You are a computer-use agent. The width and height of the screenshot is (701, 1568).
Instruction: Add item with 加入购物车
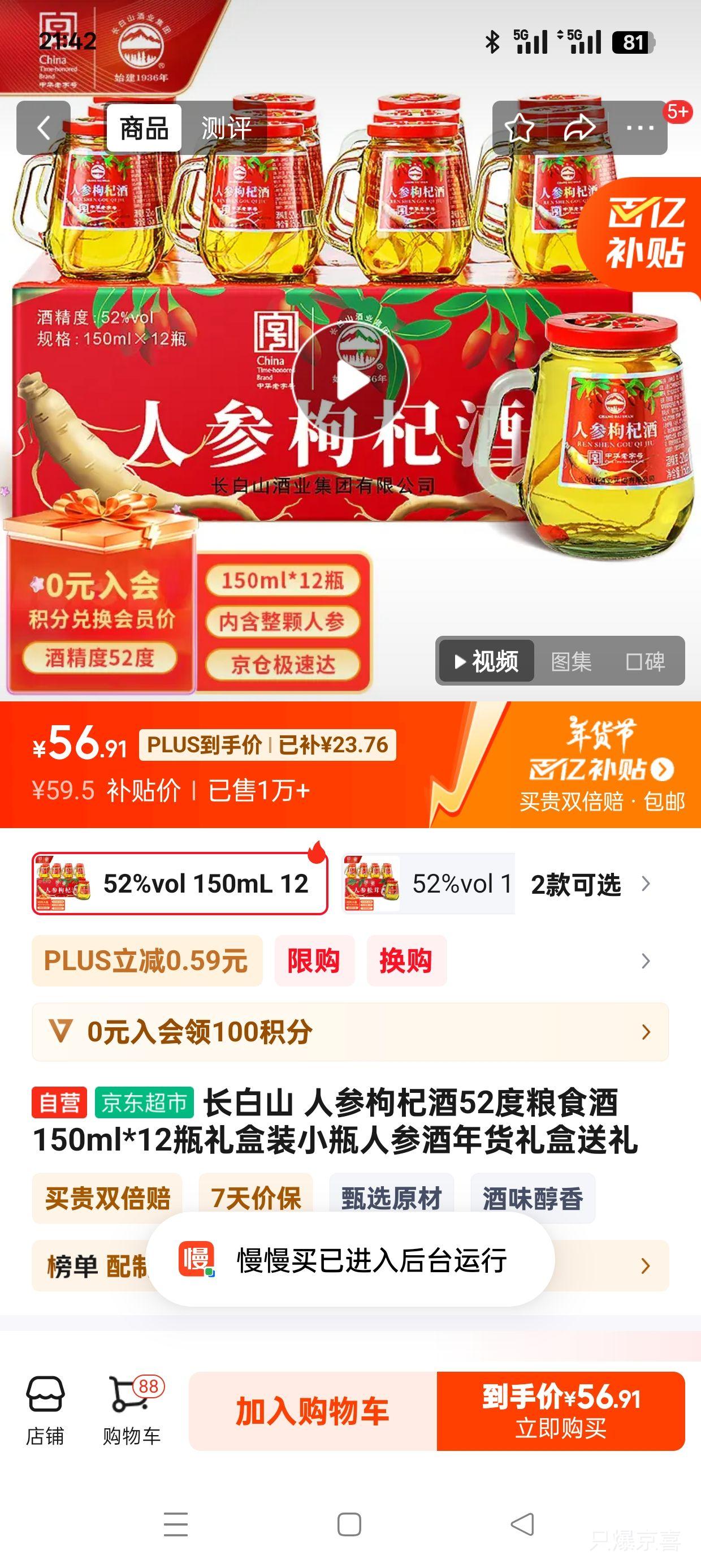point(312,1411)
